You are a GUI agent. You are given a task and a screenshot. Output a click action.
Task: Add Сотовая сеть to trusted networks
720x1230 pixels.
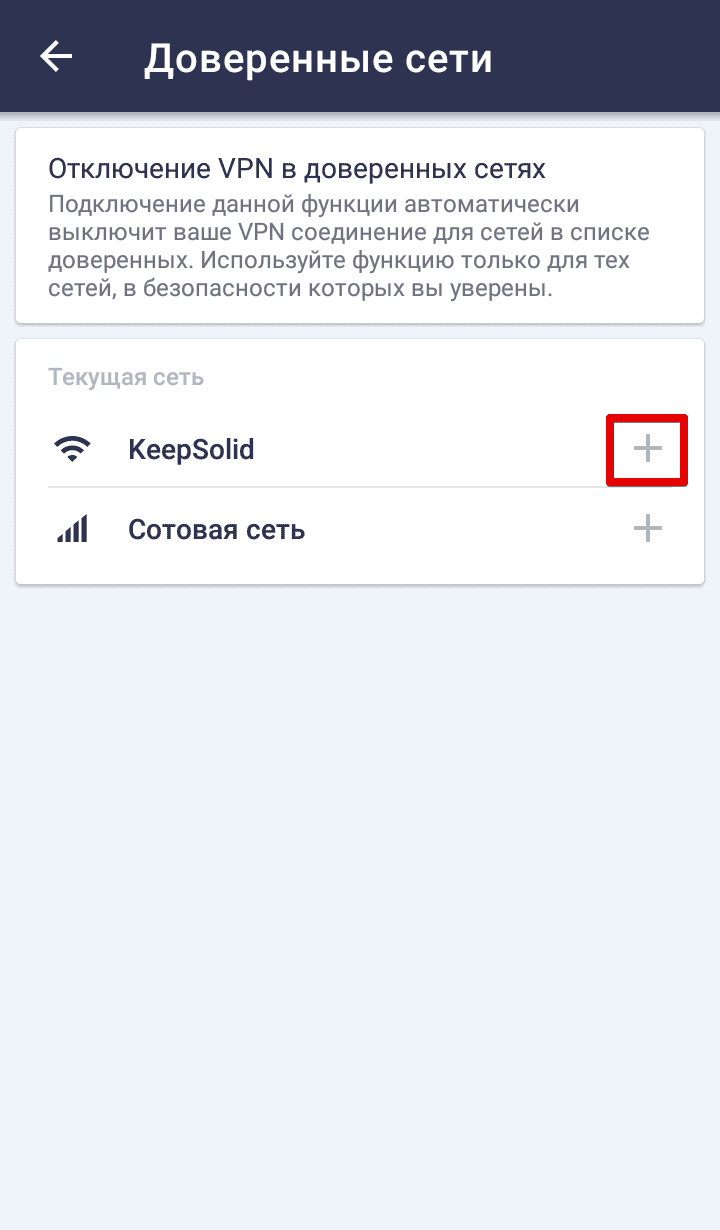click(647, 528)
